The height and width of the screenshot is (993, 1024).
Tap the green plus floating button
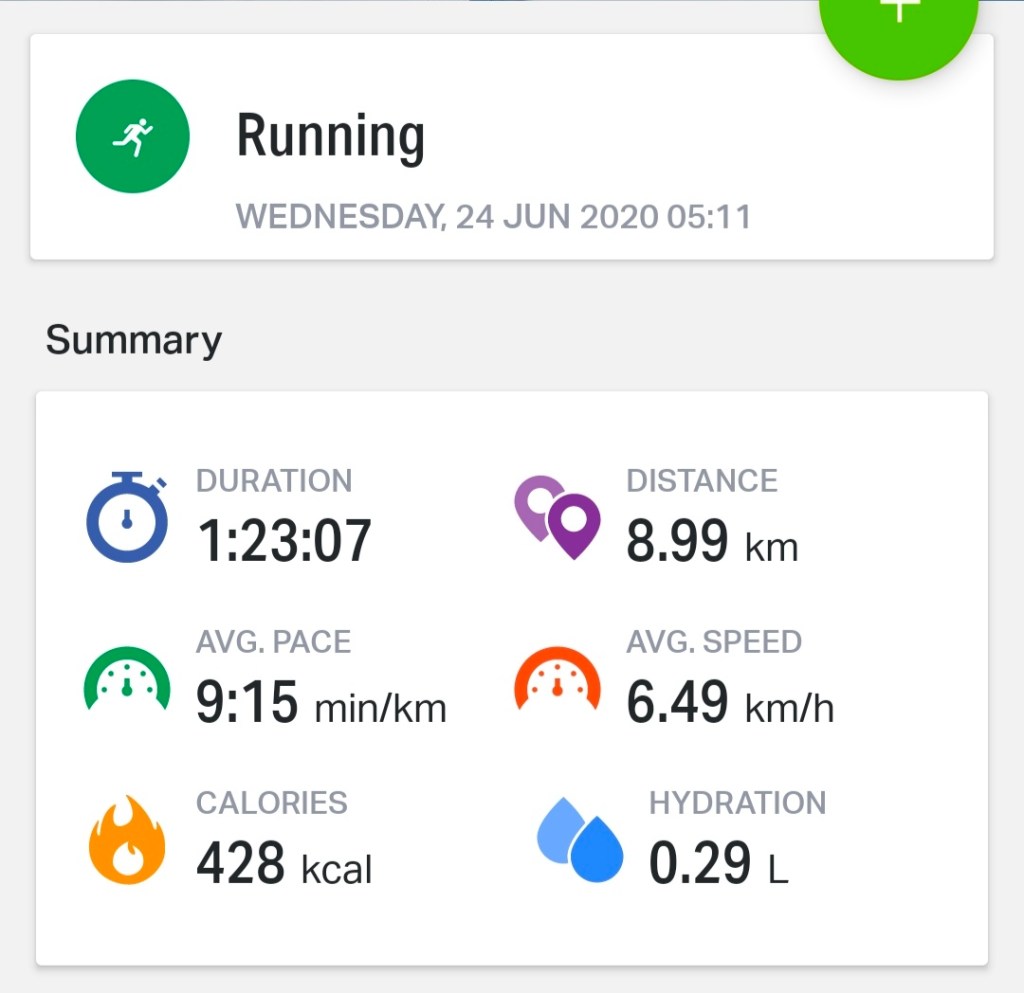tap(898, 24)
